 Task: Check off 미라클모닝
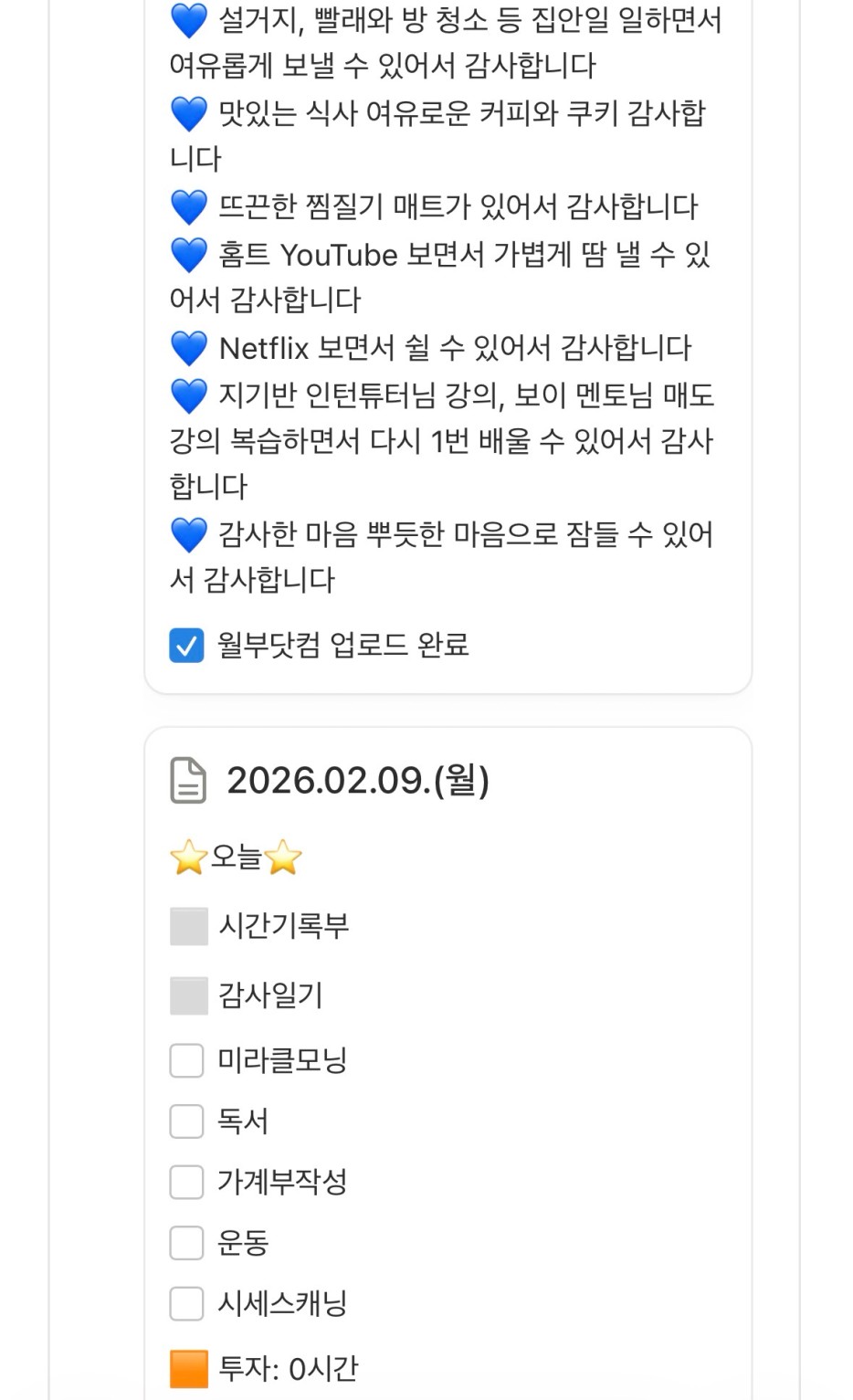click(186, 1061)
